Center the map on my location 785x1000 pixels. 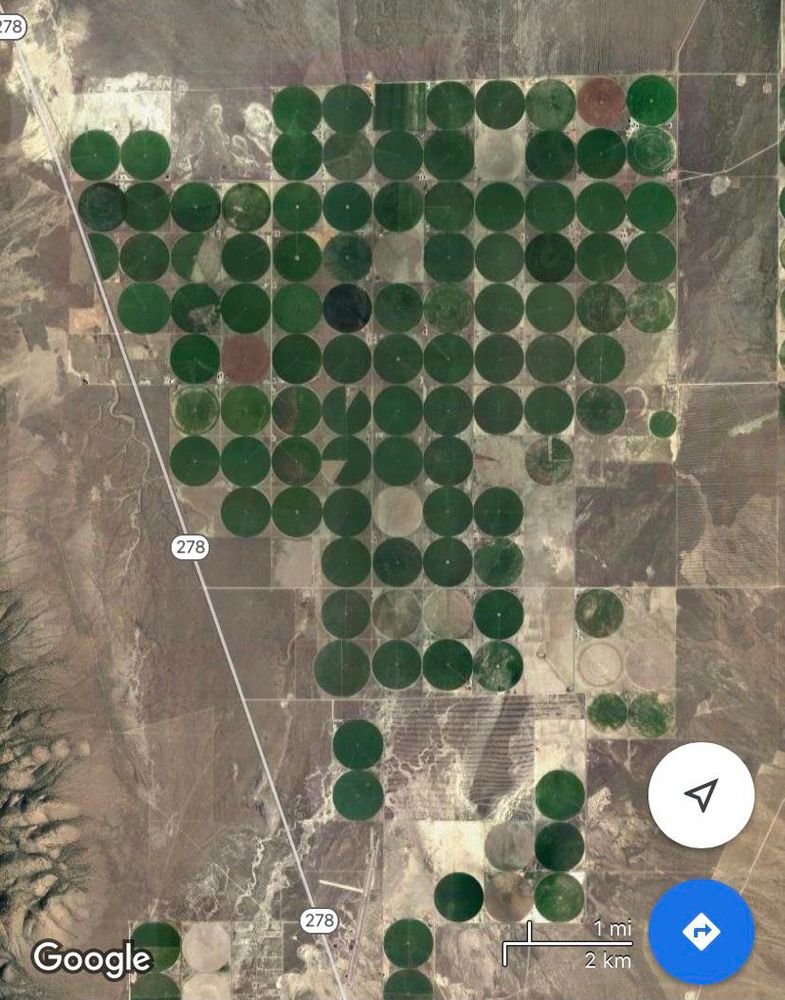point(701,795)
